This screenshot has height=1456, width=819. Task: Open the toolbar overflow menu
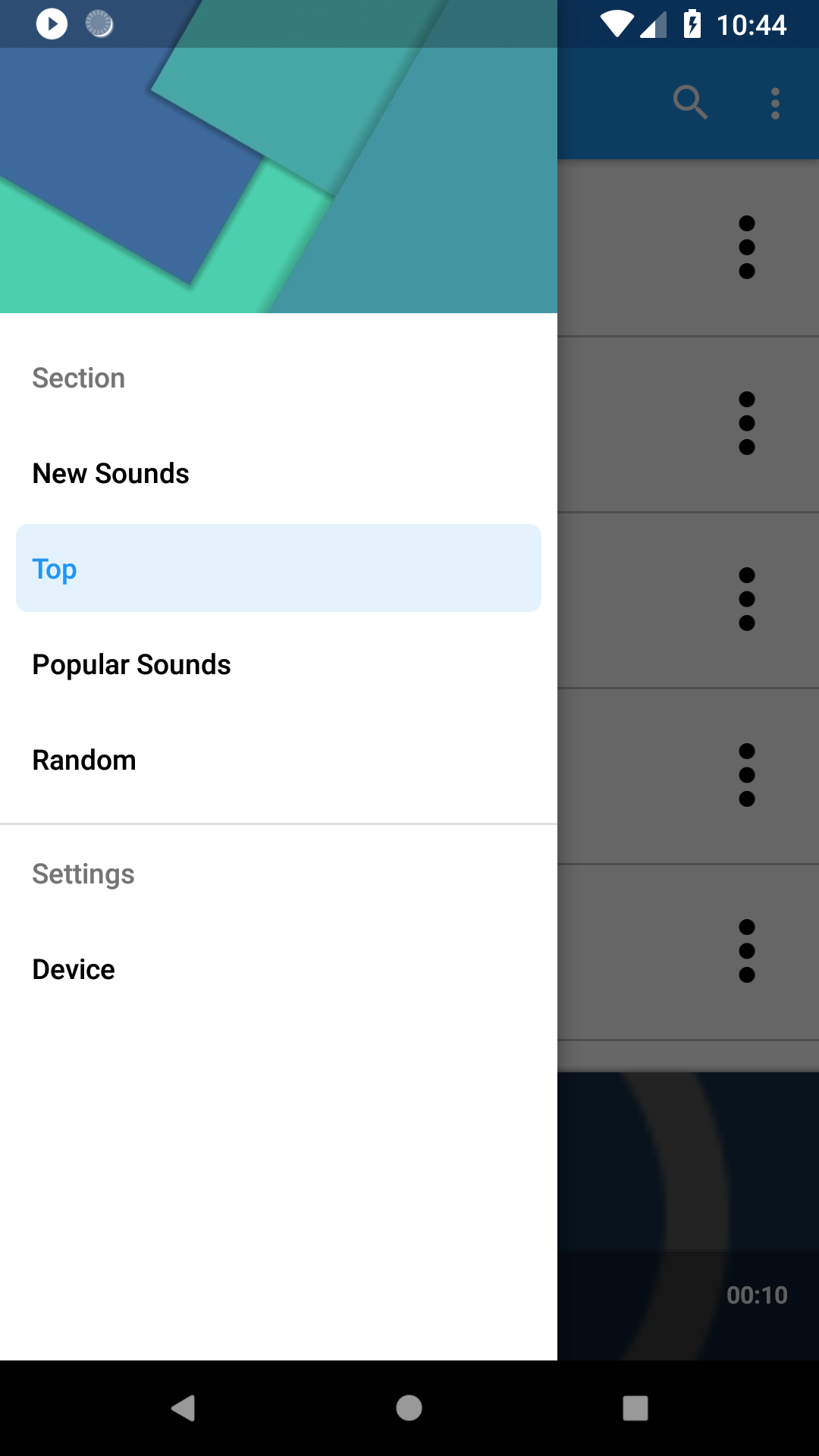pos(775,103)
